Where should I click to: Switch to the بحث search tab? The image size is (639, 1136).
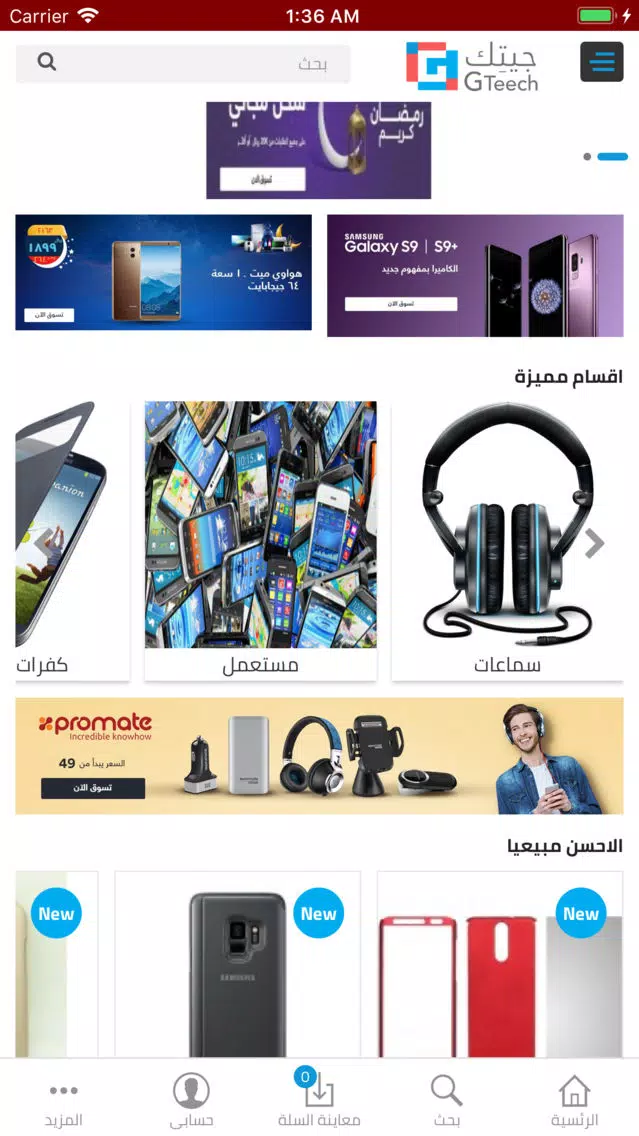(x=446, y=1101)
